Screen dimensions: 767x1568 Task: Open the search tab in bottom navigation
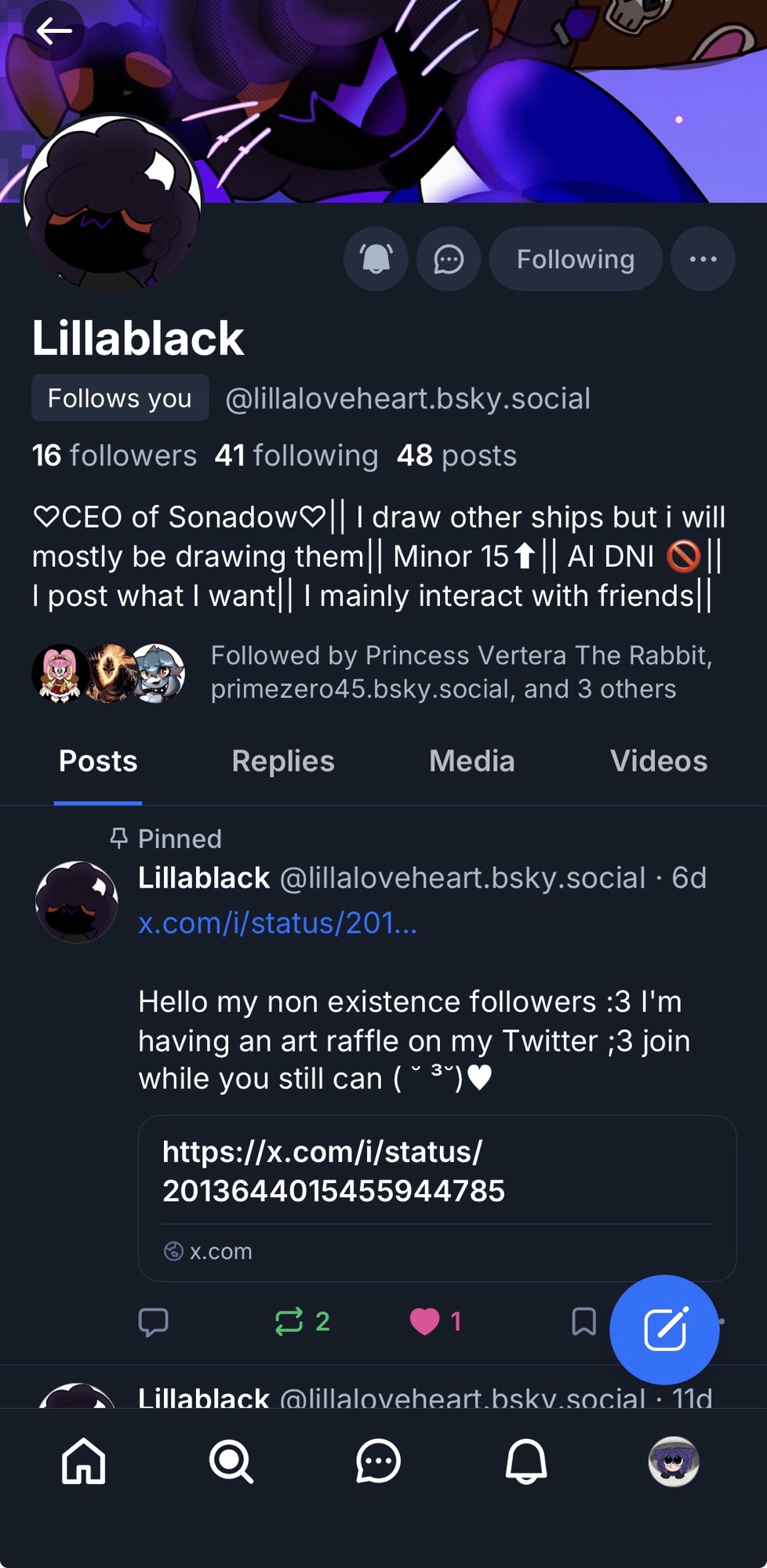231,1461
